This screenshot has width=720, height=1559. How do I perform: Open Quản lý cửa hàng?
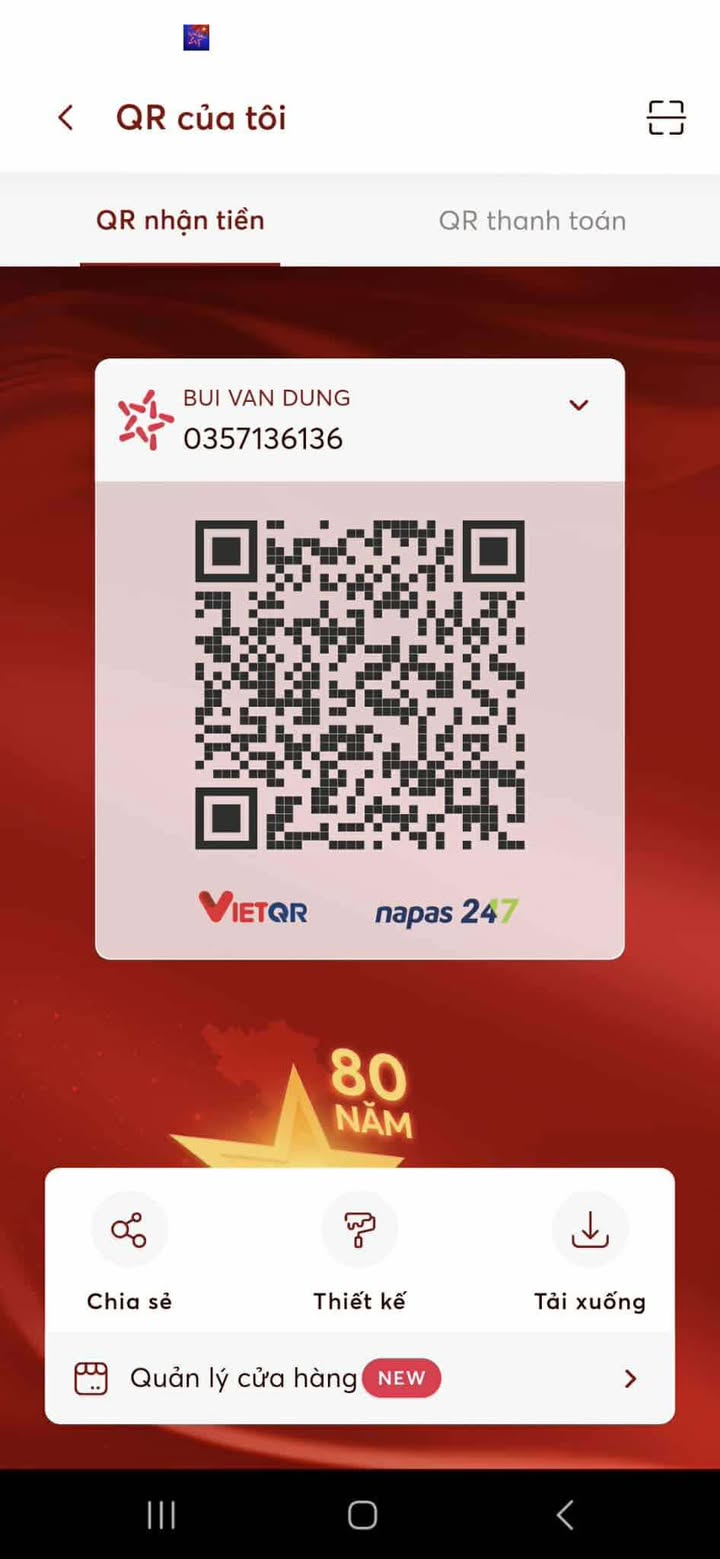[359, 1379]
